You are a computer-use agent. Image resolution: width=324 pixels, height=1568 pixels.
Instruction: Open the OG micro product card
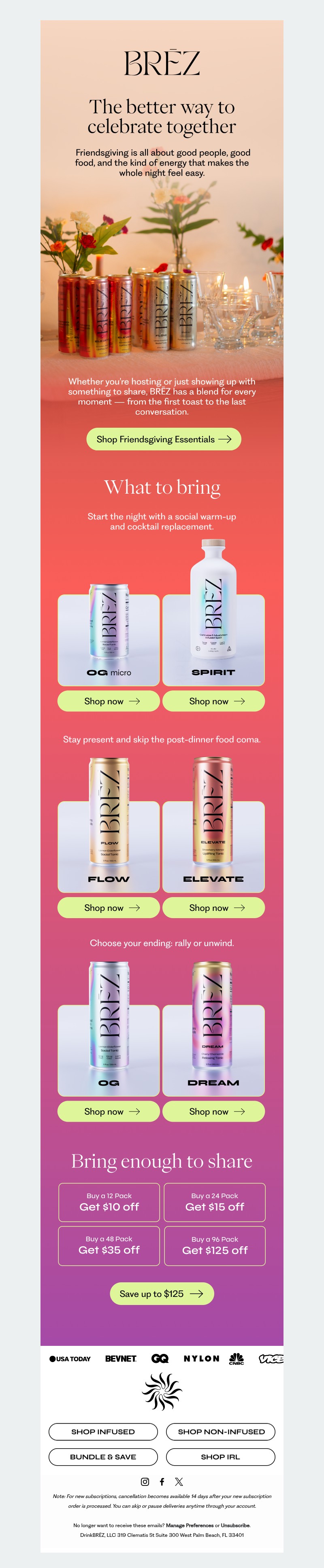tap(109, 639)
